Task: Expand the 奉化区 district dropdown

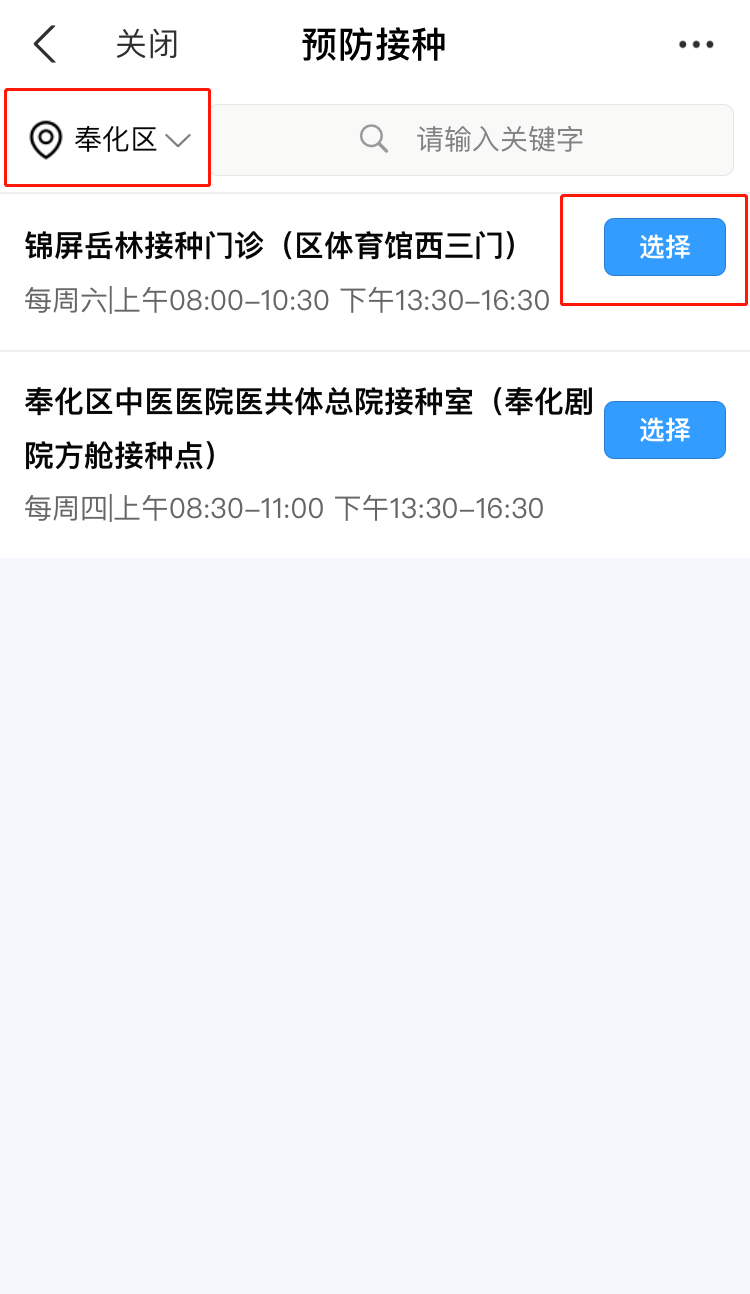Action: (x=110, y=139)
